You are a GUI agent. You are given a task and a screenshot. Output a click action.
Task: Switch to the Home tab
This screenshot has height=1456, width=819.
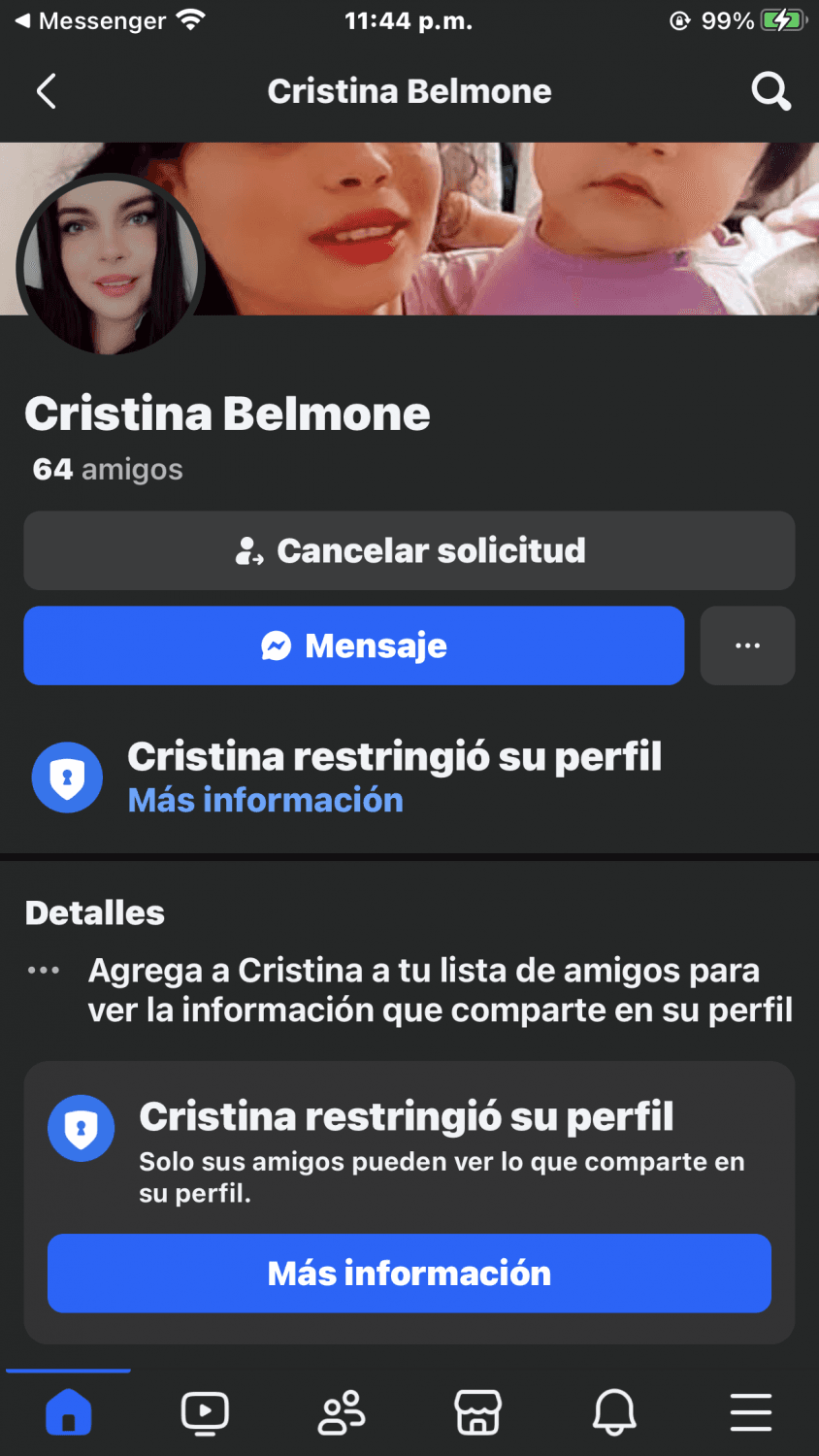(x=68, y=1412)
